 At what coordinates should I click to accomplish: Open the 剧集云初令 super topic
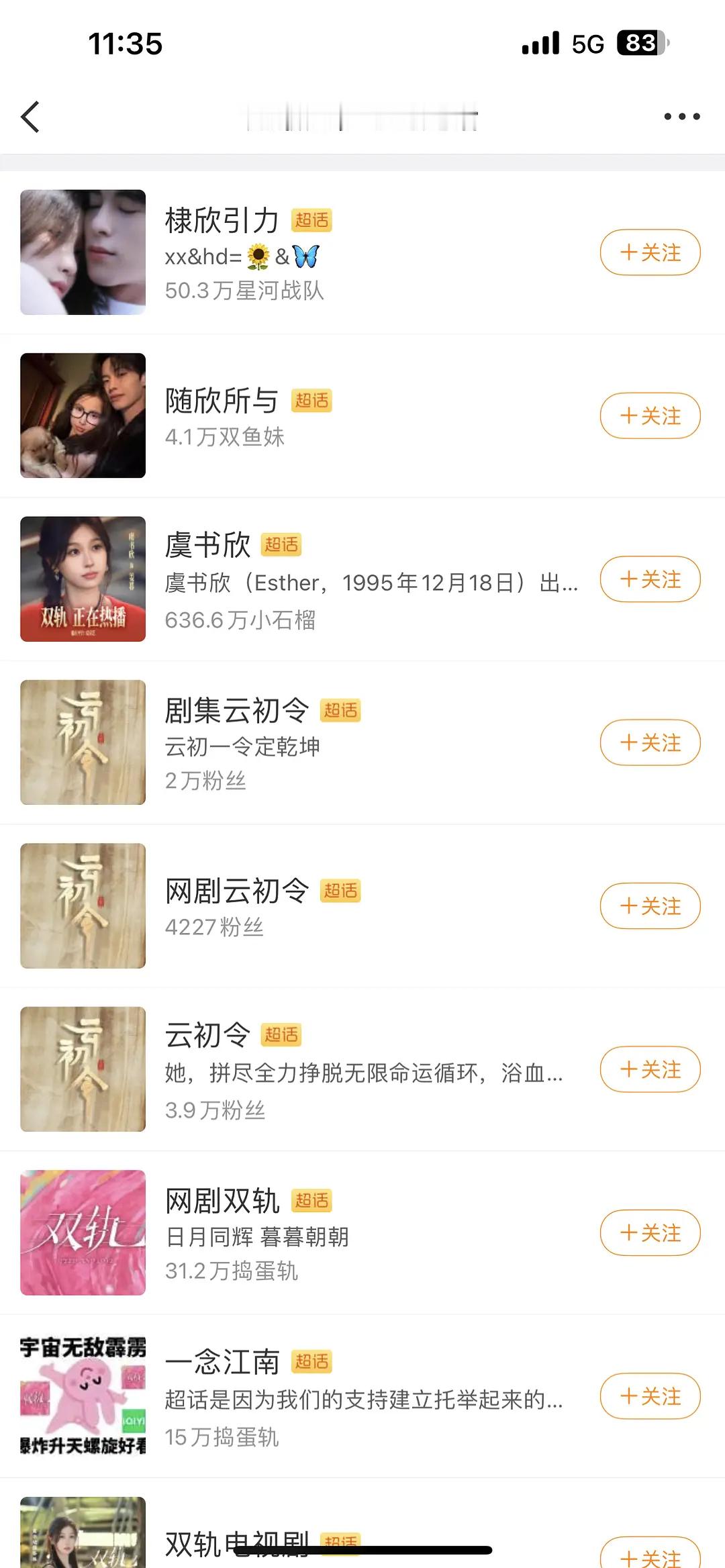236,711
